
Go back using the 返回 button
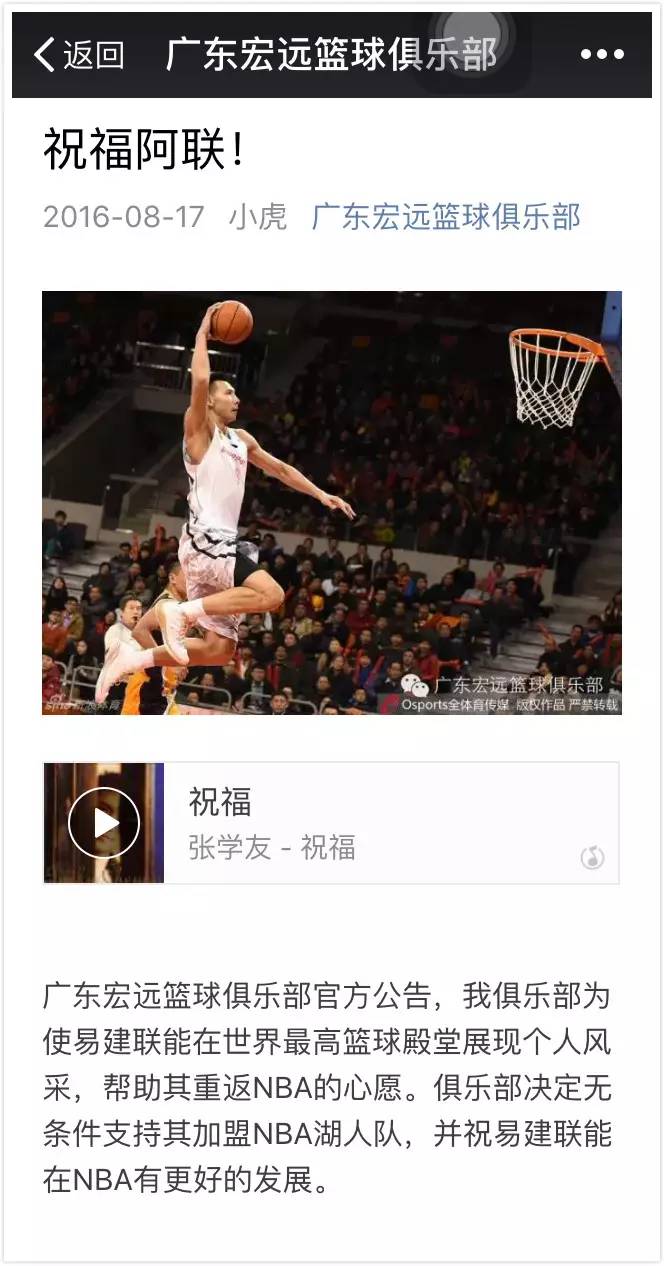tap(79, 54)
